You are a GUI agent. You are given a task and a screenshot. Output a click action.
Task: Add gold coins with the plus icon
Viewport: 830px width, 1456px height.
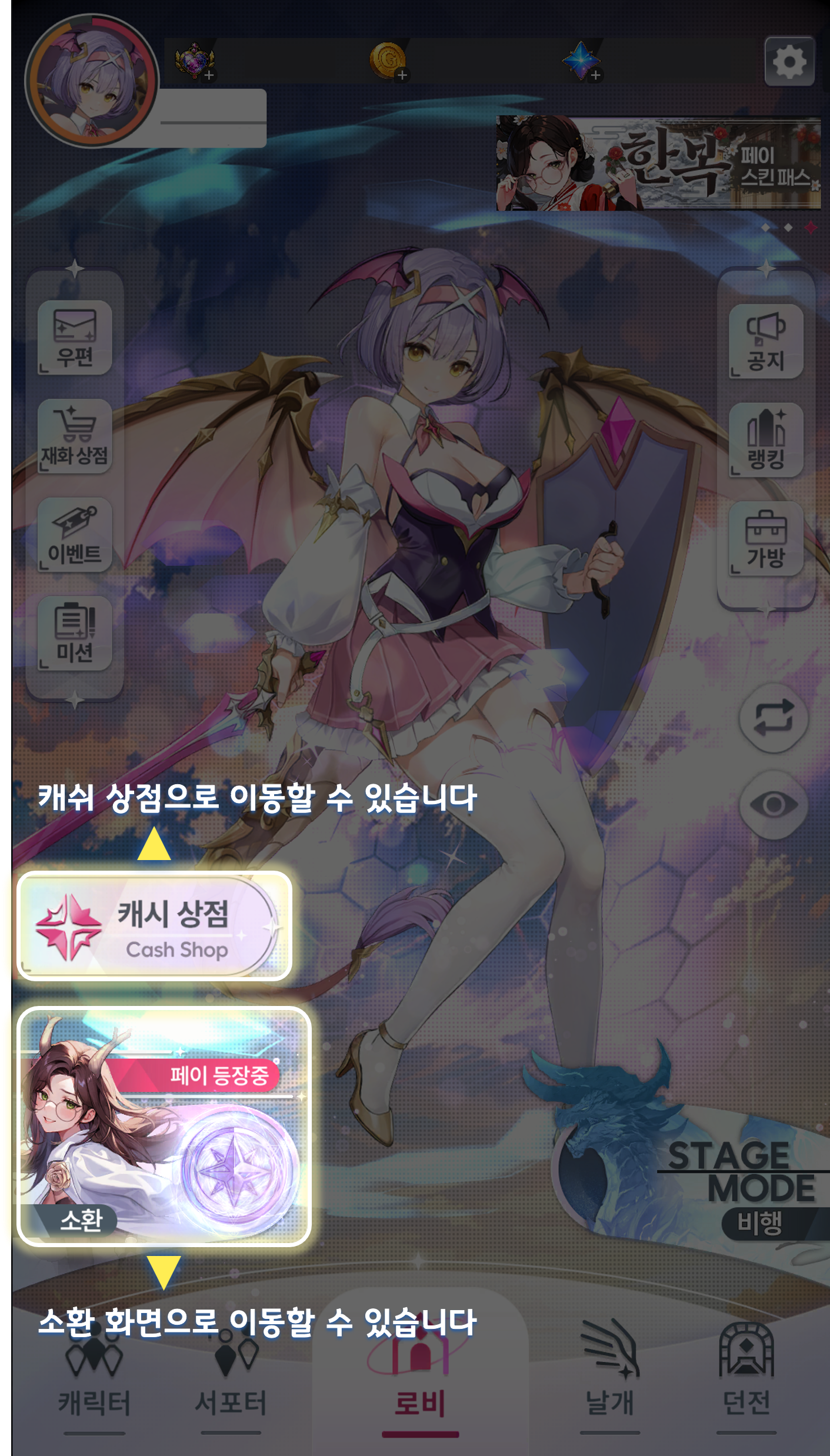click(402, 75)
